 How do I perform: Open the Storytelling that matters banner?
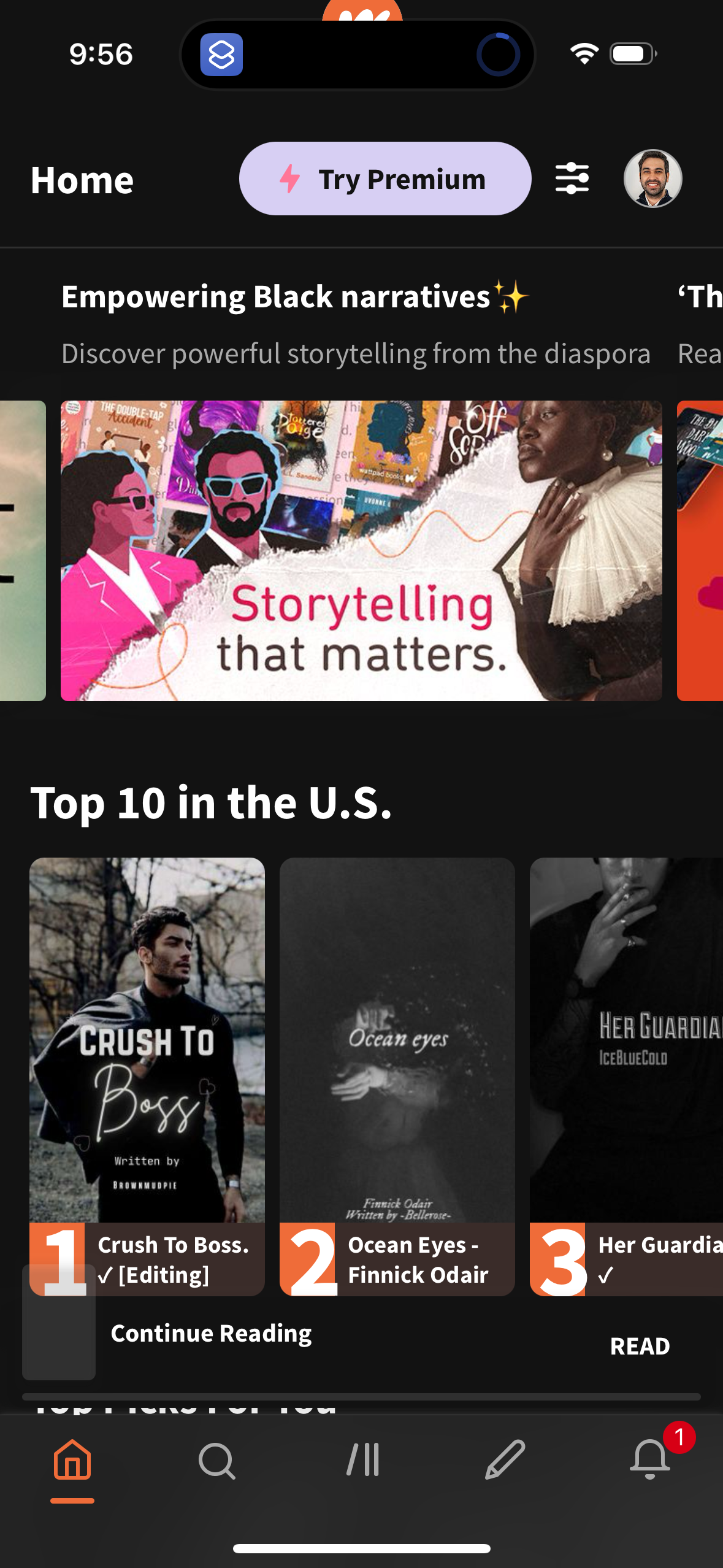pos(361,549)
